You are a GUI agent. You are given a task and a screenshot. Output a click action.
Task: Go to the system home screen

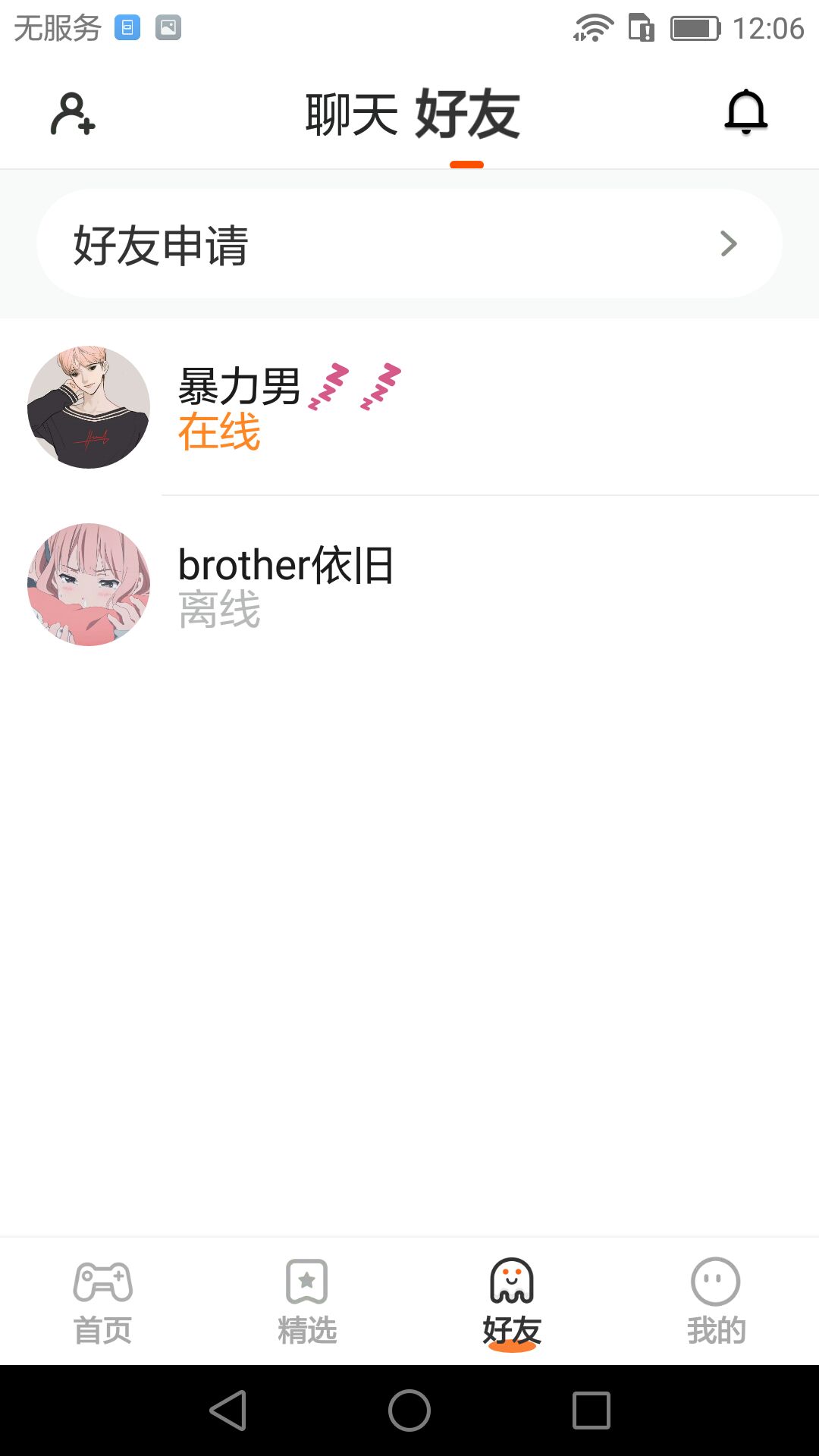[x=409, y=1410]
